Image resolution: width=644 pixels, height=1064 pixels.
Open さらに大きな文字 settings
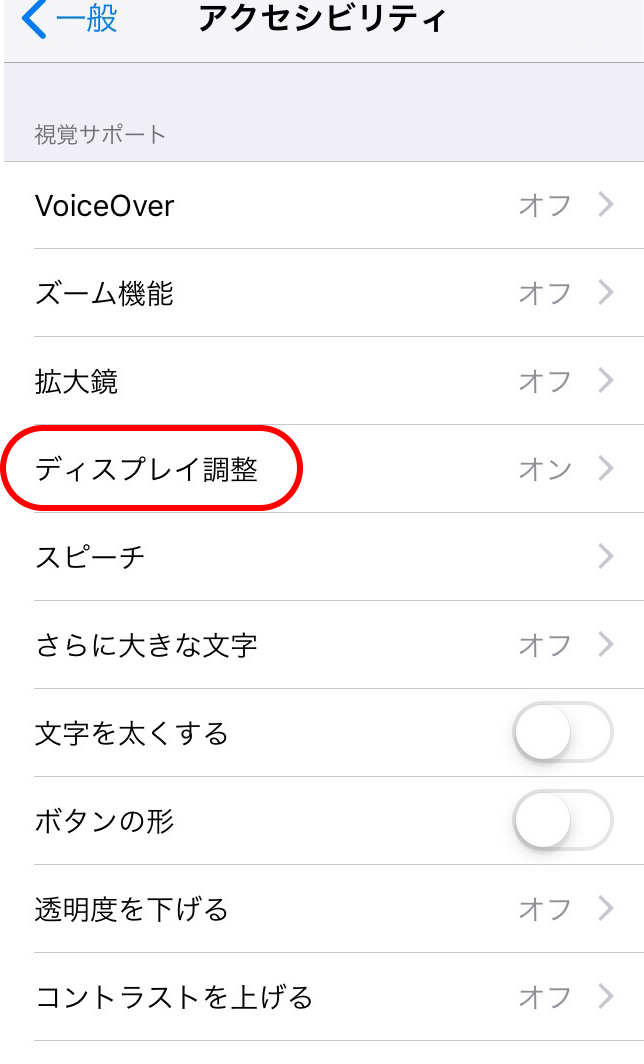pos(322,644)
